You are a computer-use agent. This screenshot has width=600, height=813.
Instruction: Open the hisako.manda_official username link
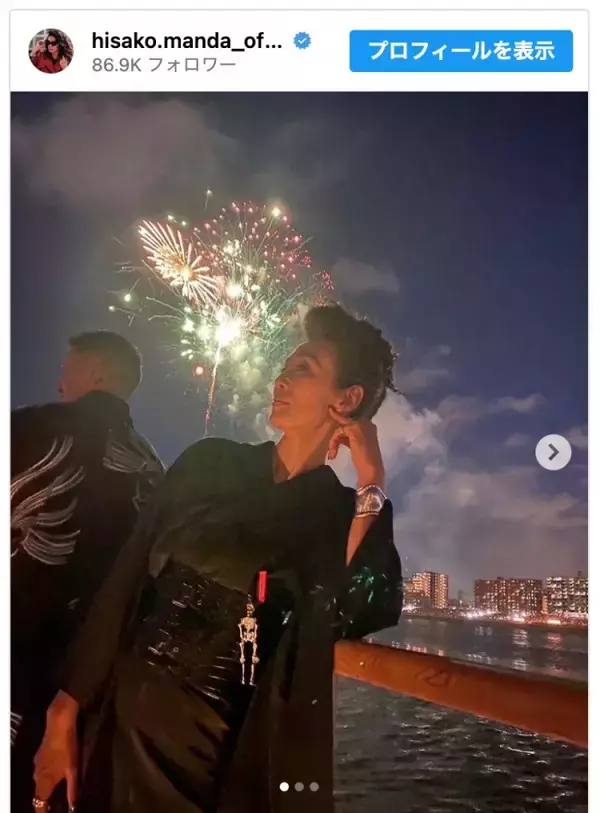(x=187, y=40)
